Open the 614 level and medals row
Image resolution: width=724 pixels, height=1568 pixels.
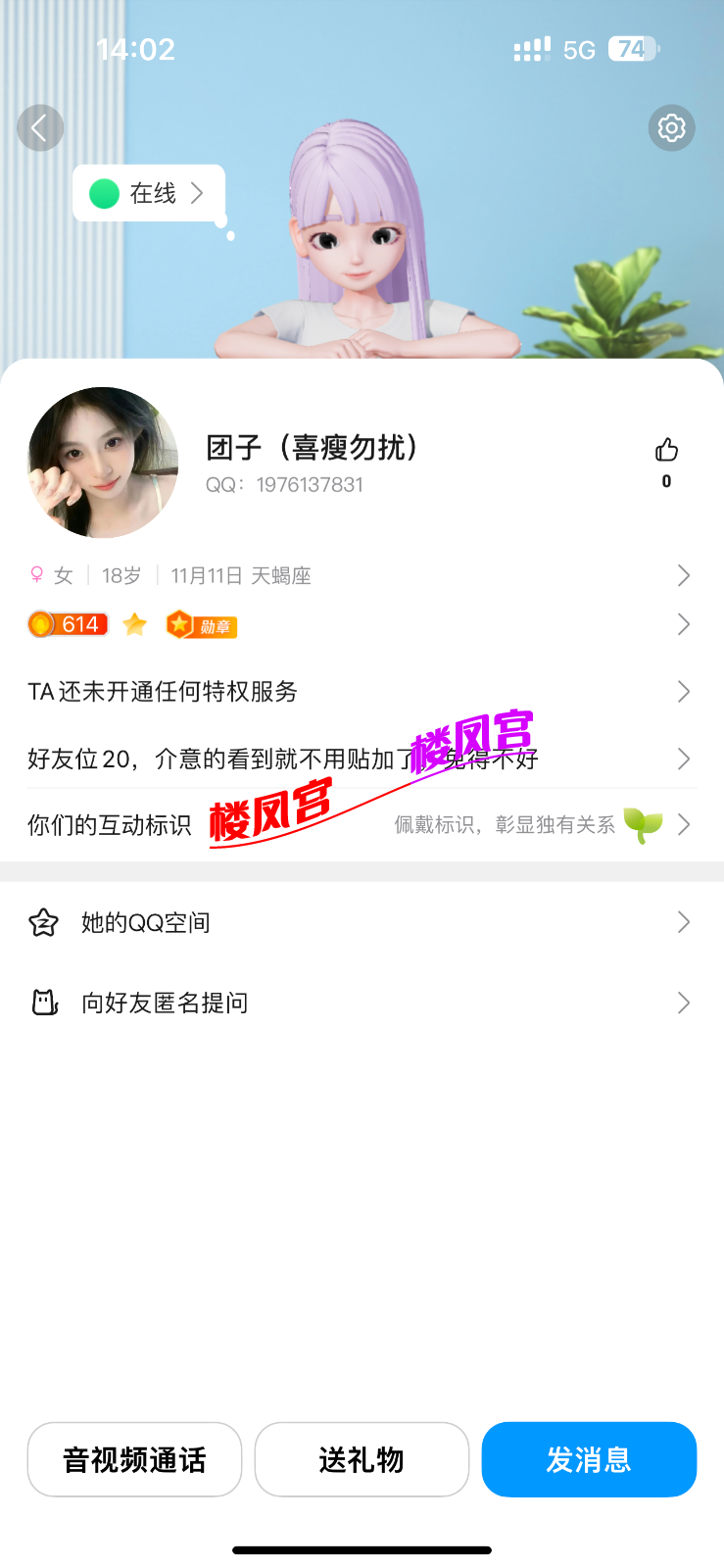coord(361,624)
